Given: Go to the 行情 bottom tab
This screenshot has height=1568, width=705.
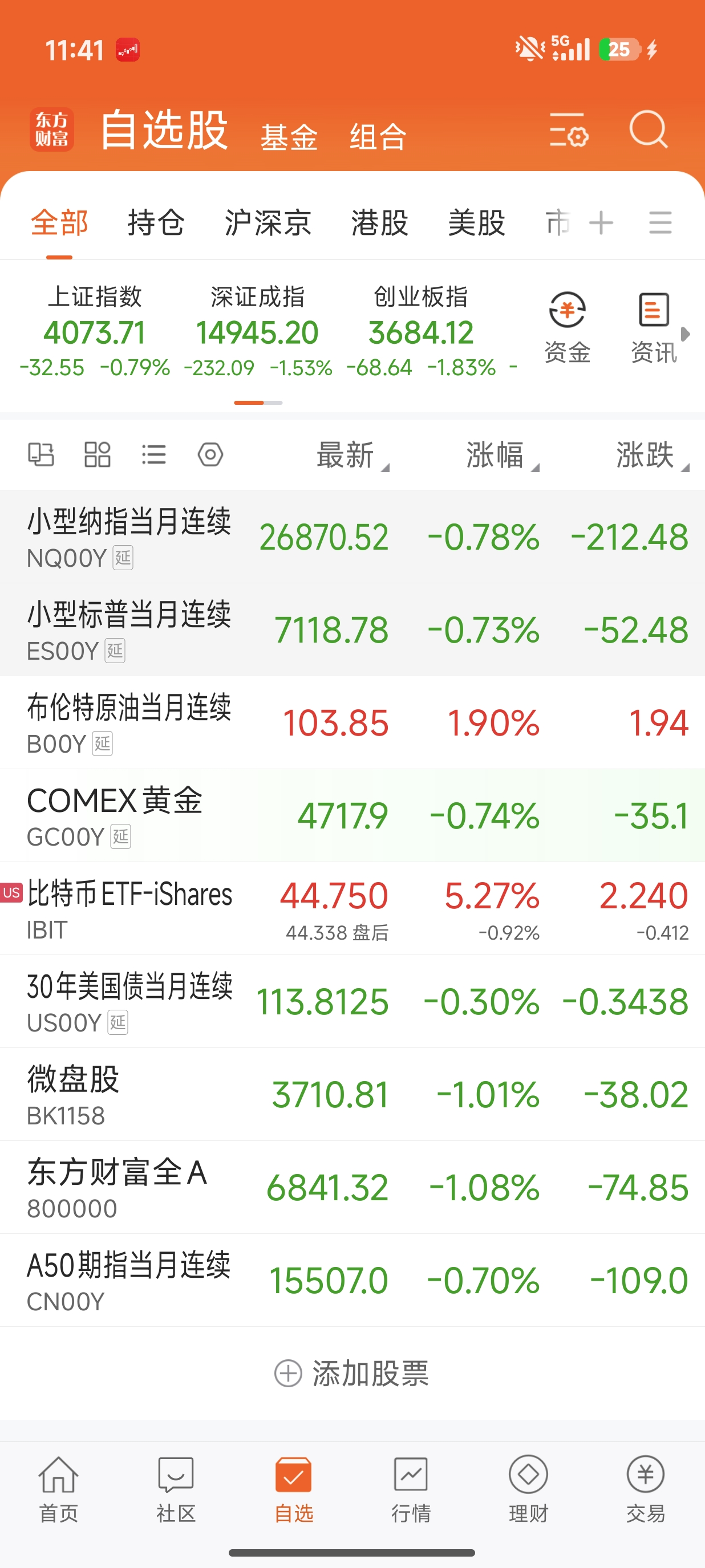Looking at the screenshot, I should tap(411, 1489).
